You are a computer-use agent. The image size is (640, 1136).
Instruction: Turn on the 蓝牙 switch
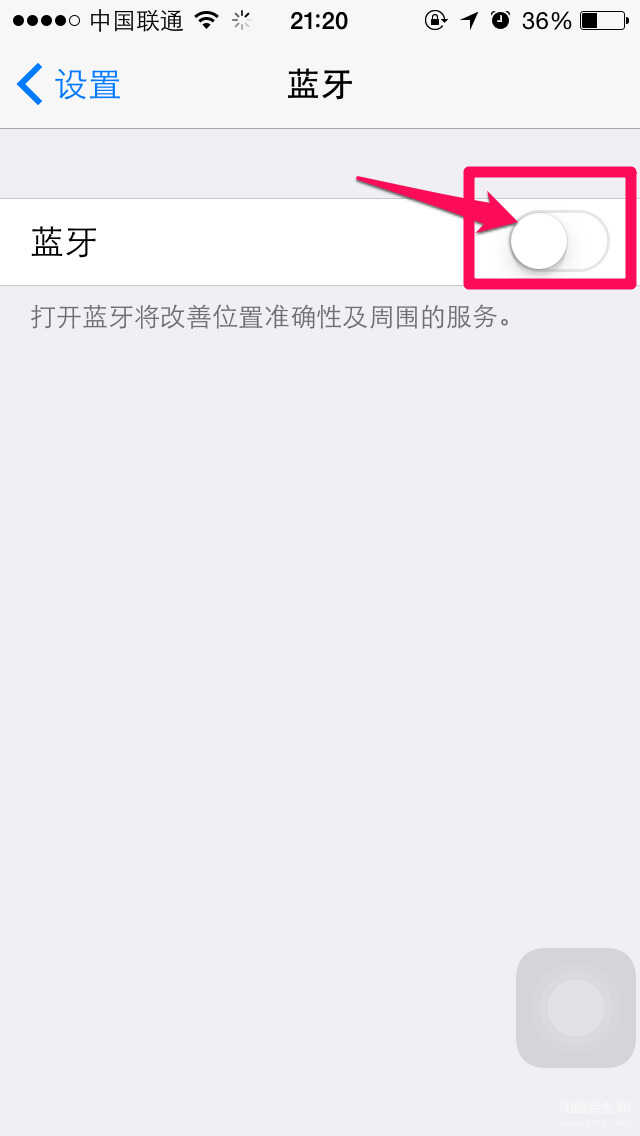point(559,241)
